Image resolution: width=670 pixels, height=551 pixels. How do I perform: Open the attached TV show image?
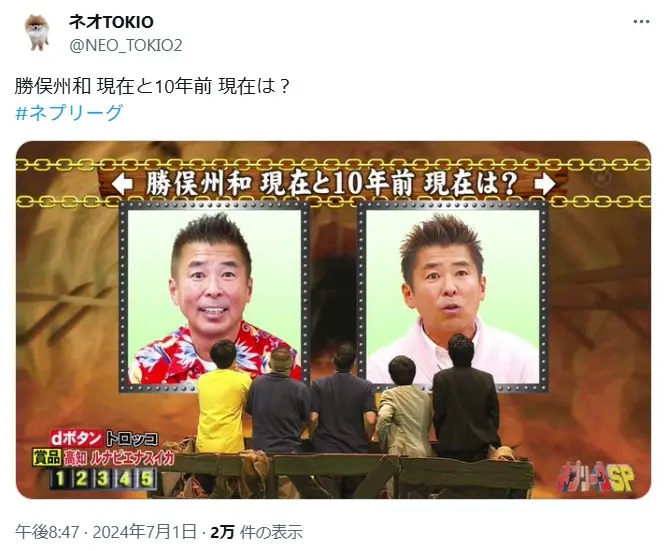coord(333,320)
